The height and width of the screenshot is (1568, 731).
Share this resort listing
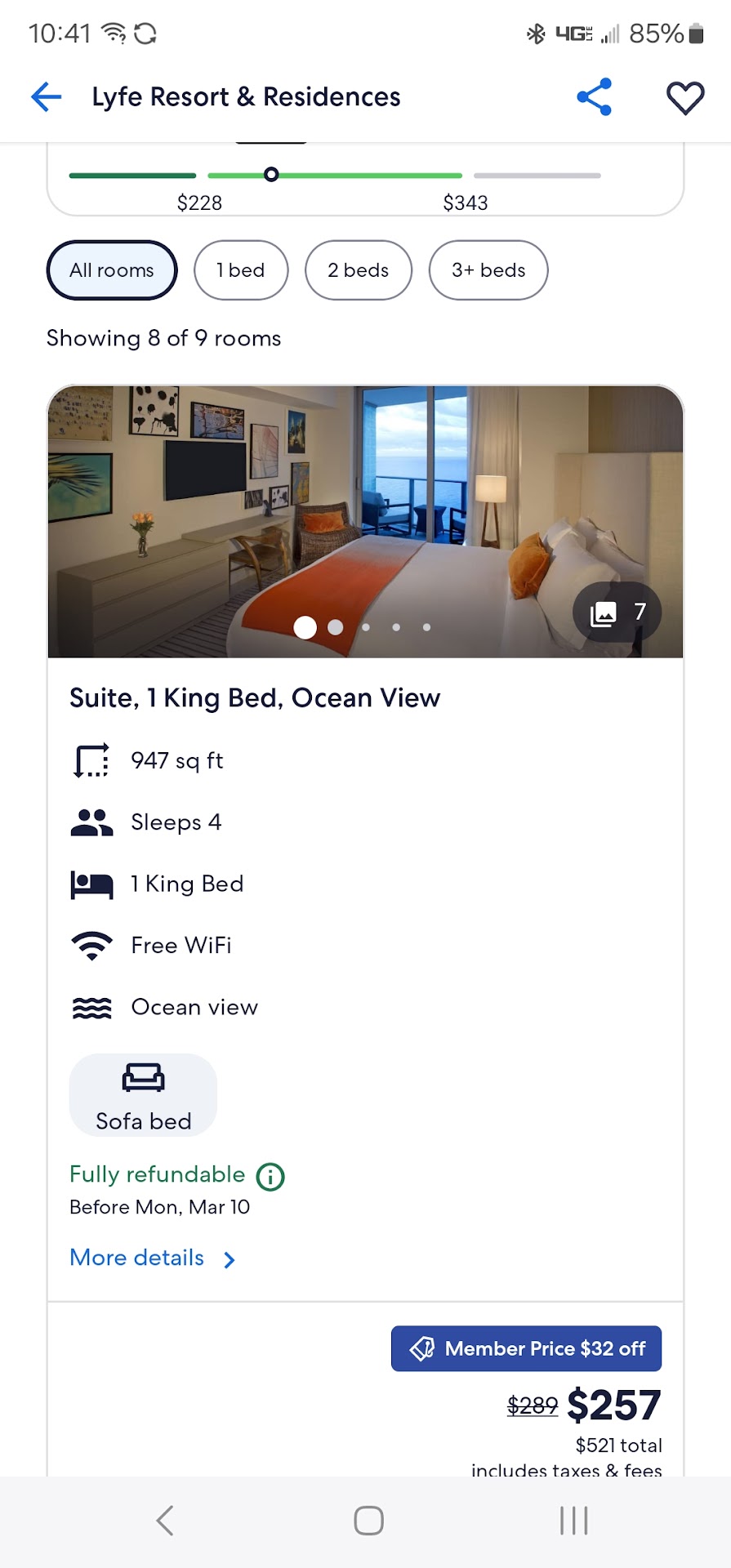pos(595,97)
